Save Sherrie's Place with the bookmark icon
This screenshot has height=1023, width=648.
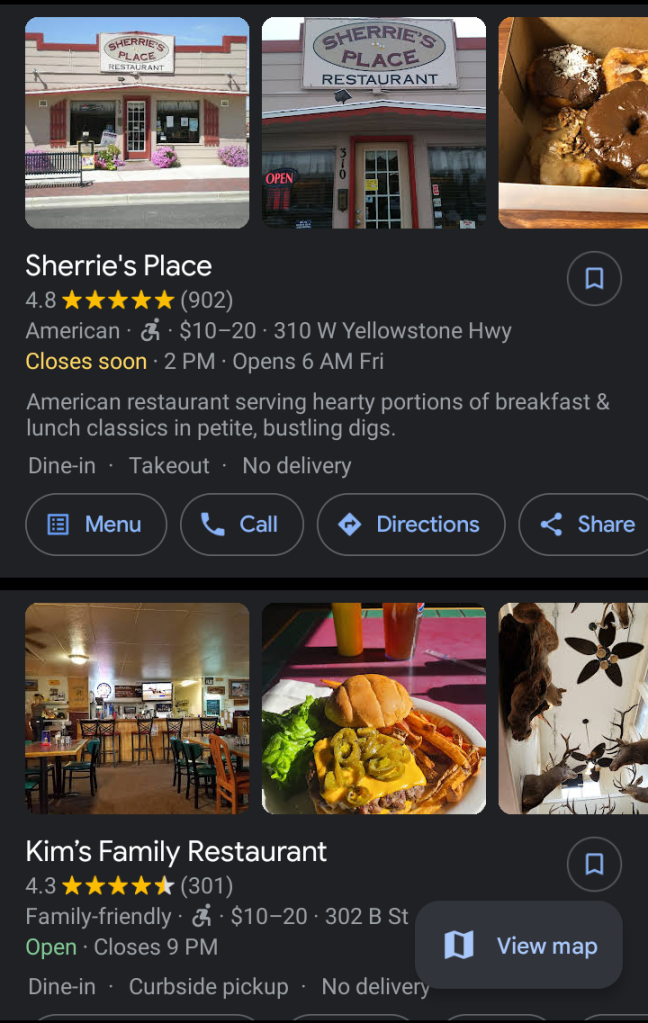coord(594,279)
